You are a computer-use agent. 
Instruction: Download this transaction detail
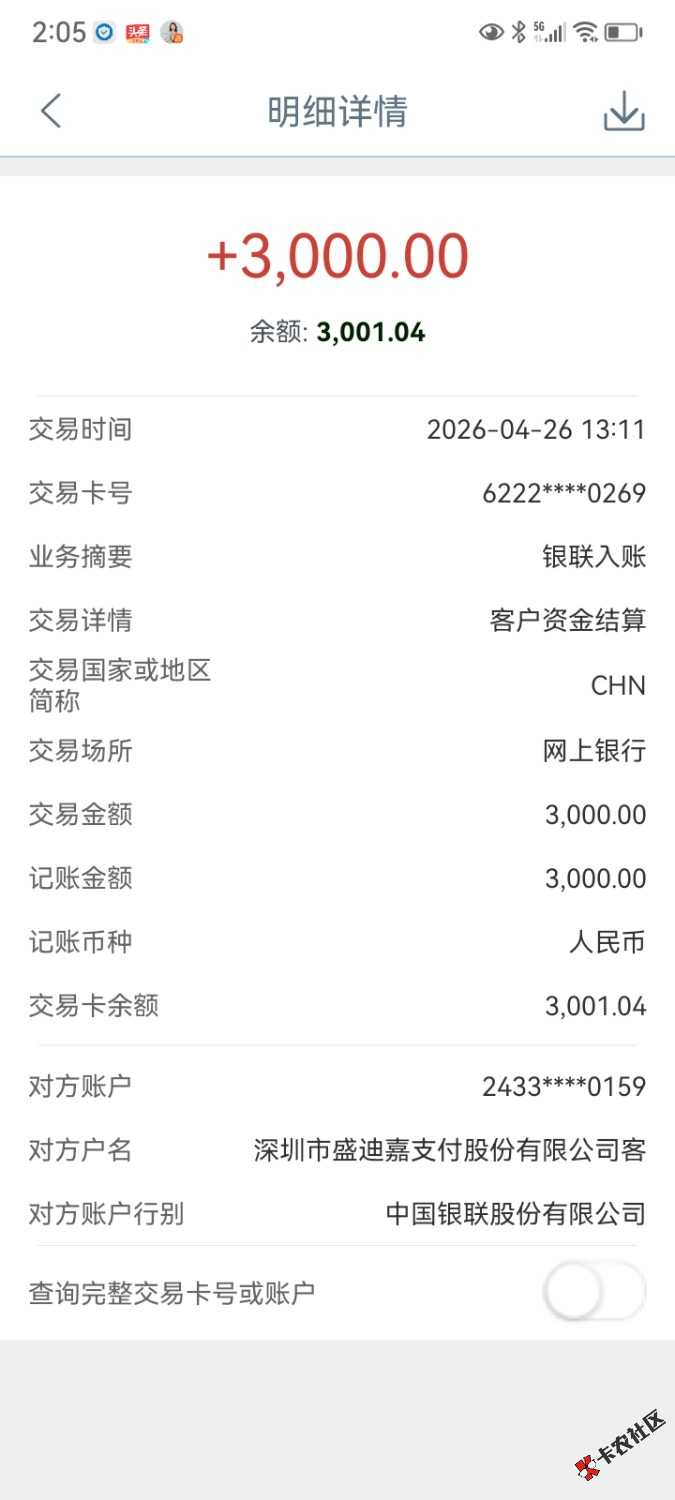(x=624, y=111)
